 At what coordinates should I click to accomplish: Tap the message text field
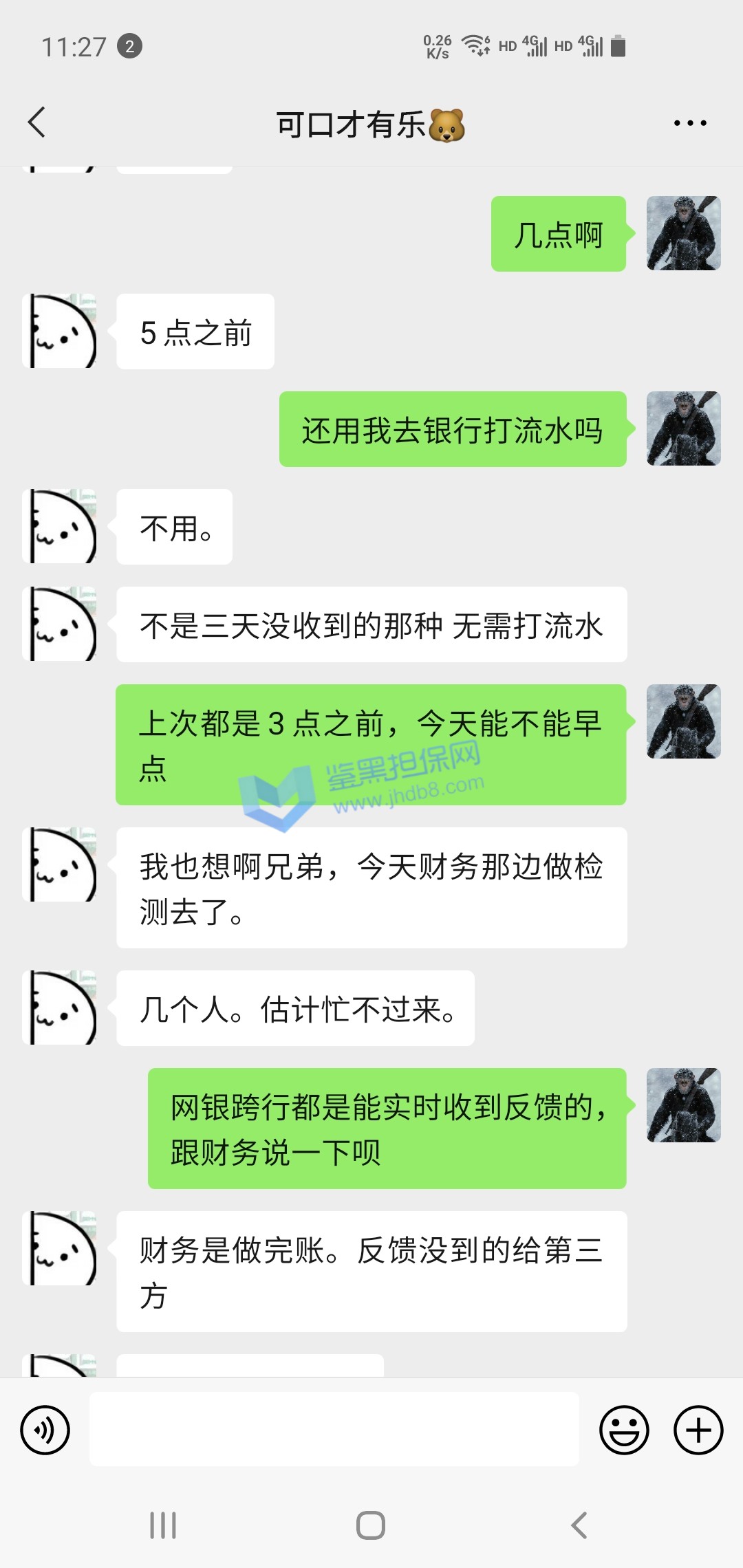click(334, 1429)
